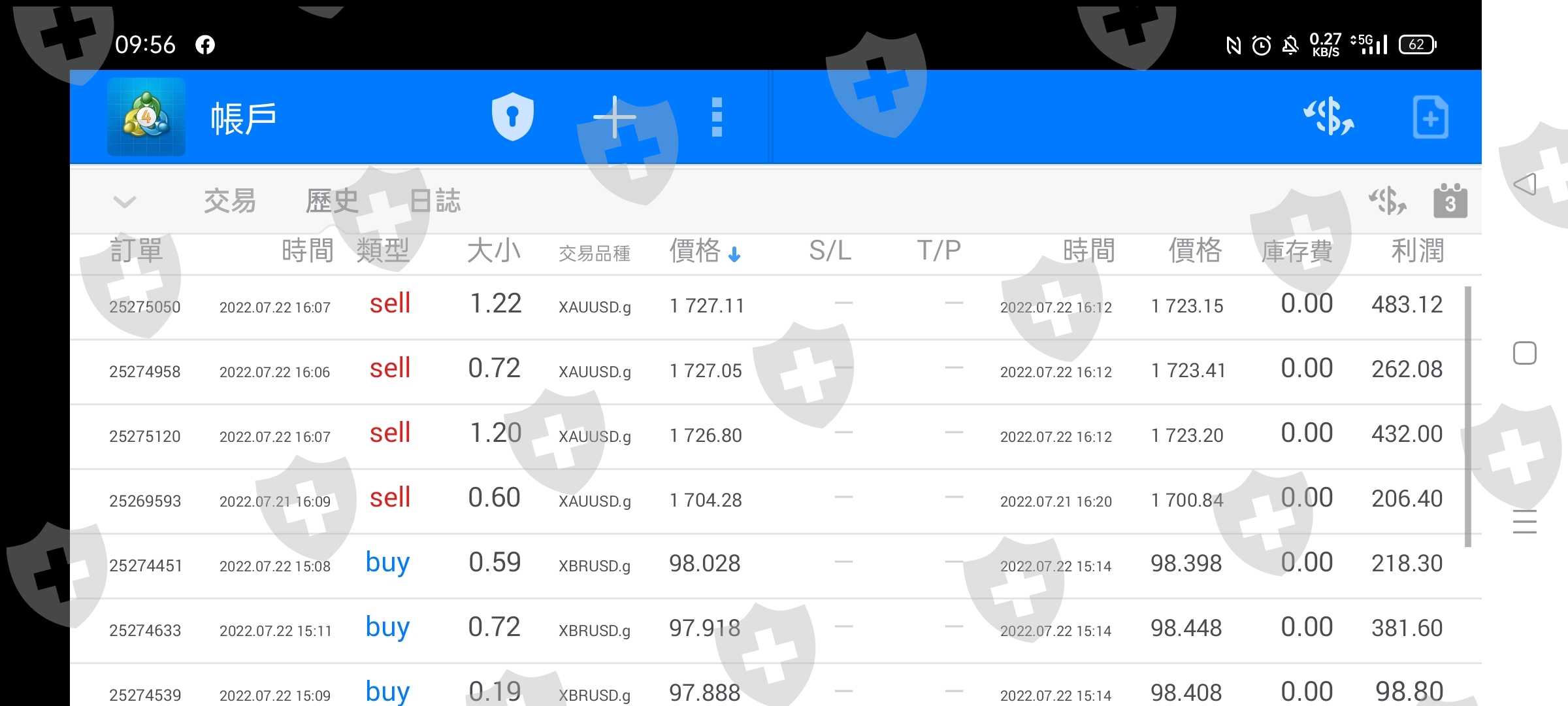Switch to the 歷史 tab
The height and width of the screenshot is (706, 1568).
pos(332,201)
